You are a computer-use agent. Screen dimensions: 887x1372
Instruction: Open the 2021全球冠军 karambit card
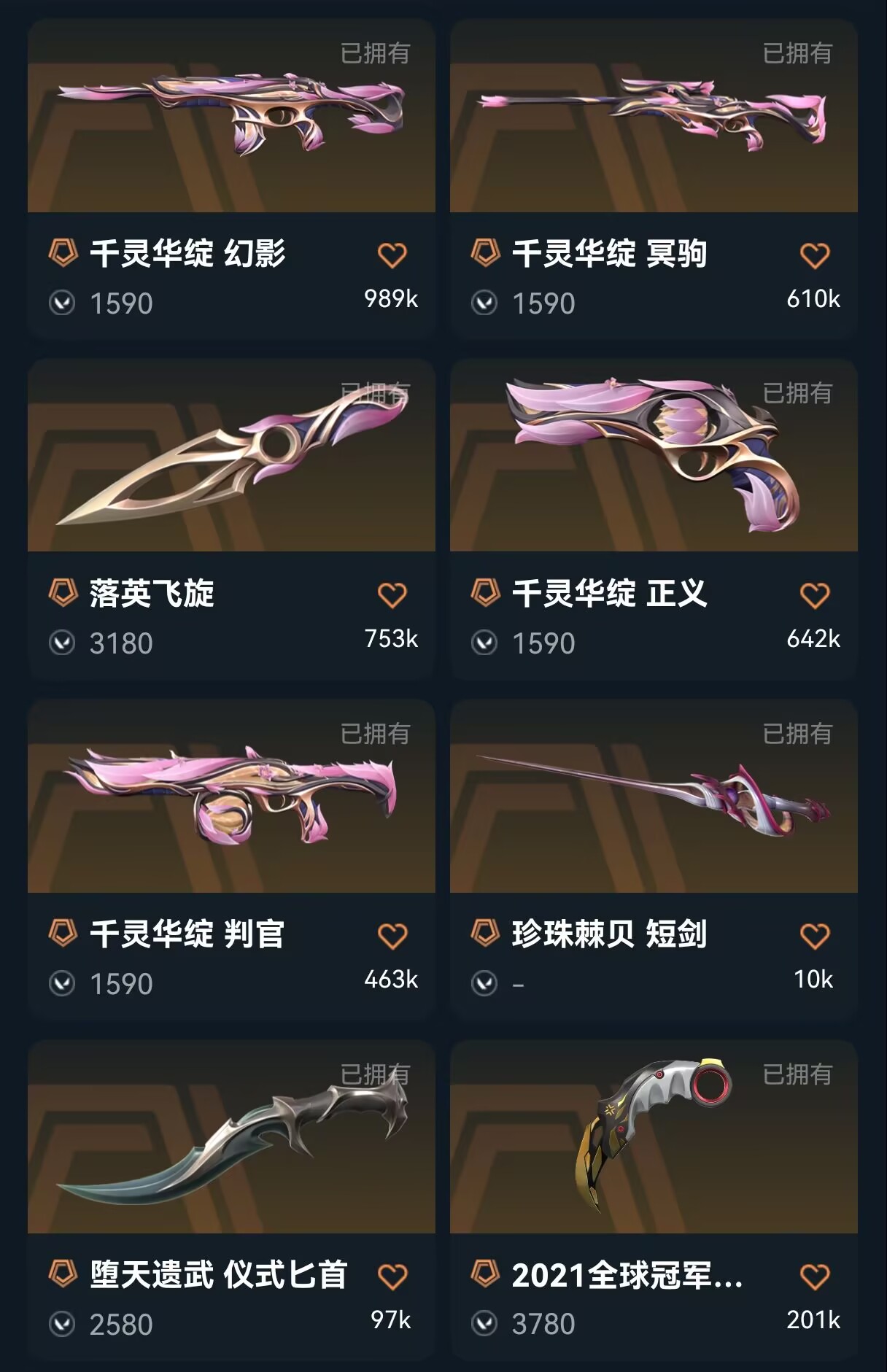[x=654, y=1138]
